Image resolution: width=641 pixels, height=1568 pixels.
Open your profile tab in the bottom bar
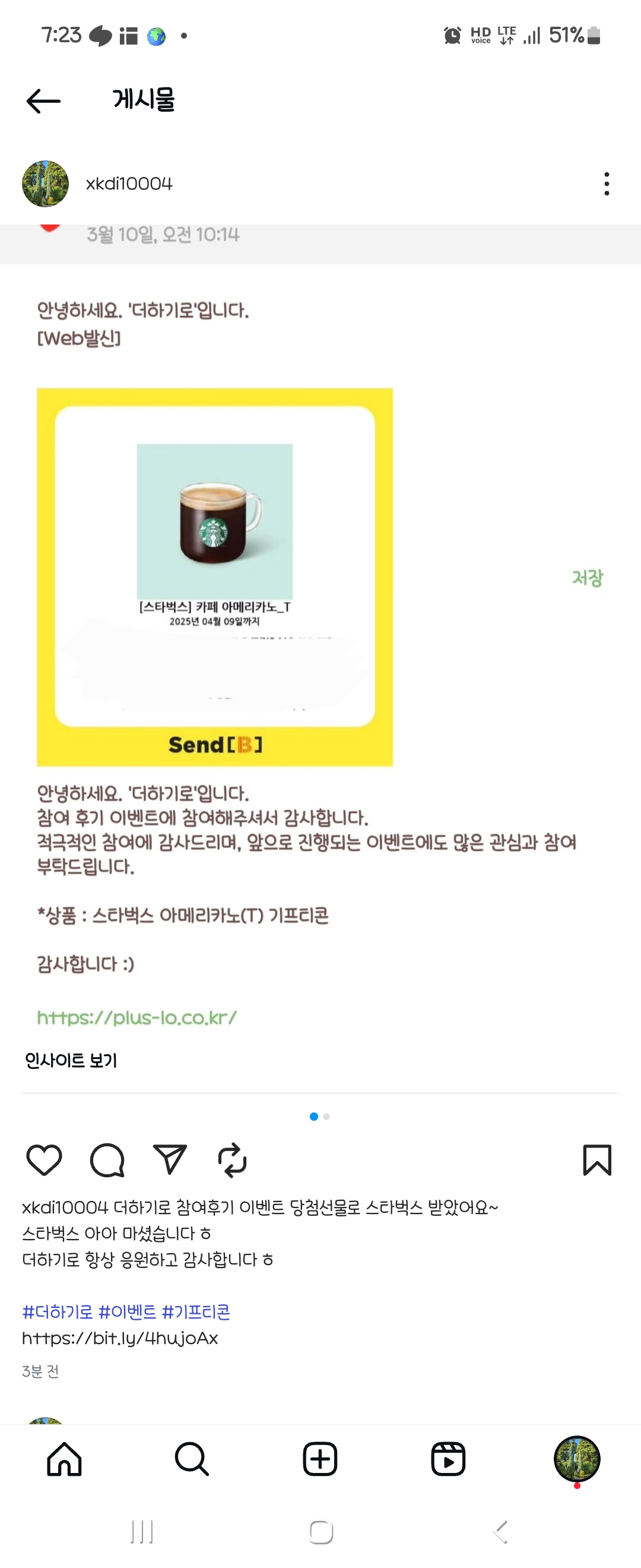coord(576,1459)
